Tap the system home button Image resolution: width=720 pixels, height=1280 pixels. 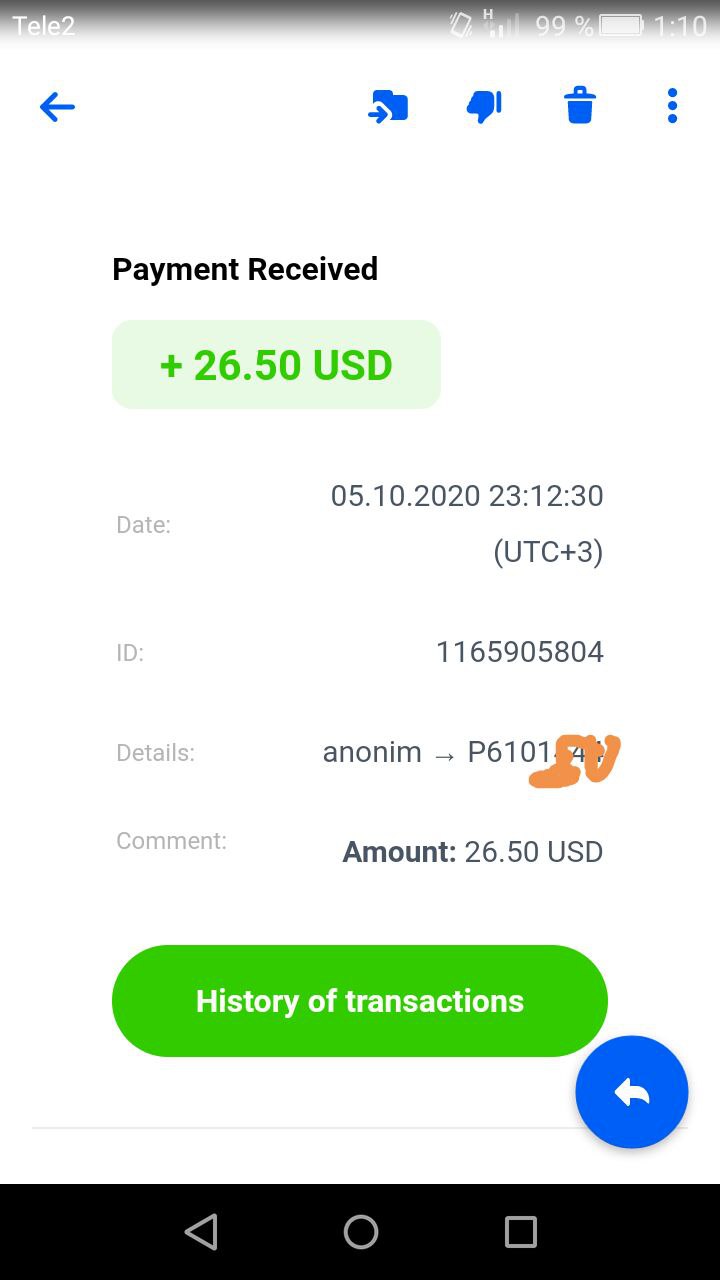pyautogui.click(x=361, y=1232)
